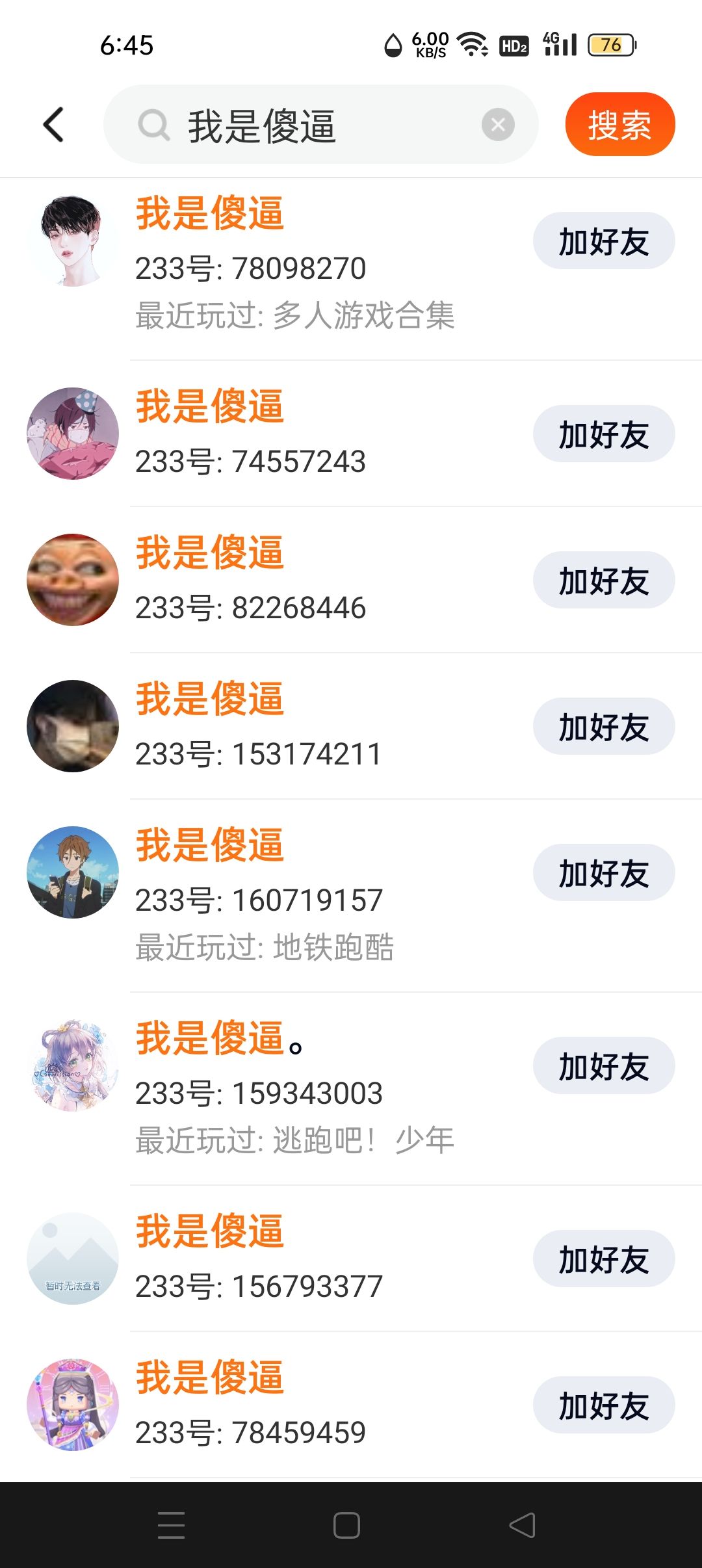
Task: Add user 78098270 as friend
Action: [603, 241]
